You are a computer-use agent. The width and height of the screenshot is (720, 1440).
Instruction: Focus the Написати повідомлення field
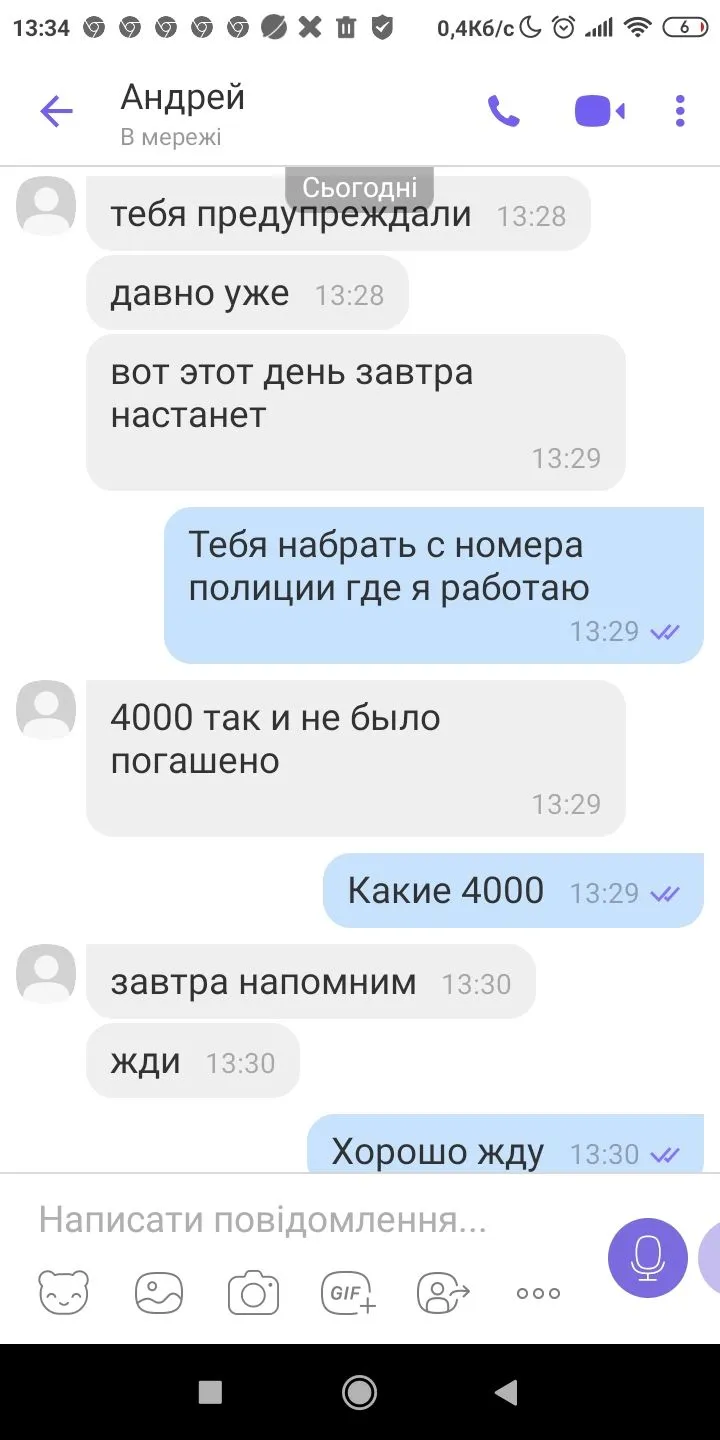300,1220
